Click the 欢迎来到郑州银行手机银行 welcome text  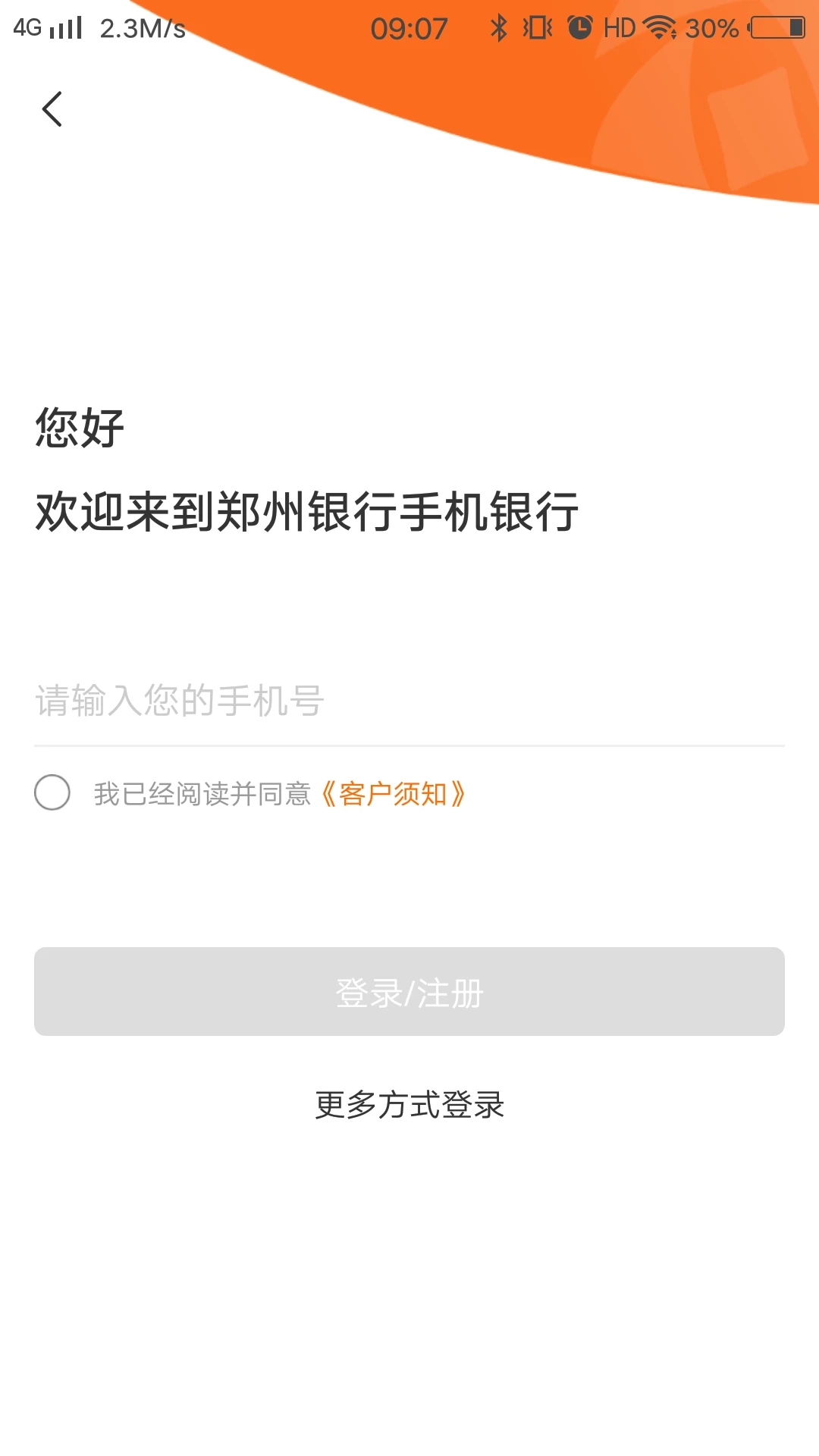click(x=306, y=513)
